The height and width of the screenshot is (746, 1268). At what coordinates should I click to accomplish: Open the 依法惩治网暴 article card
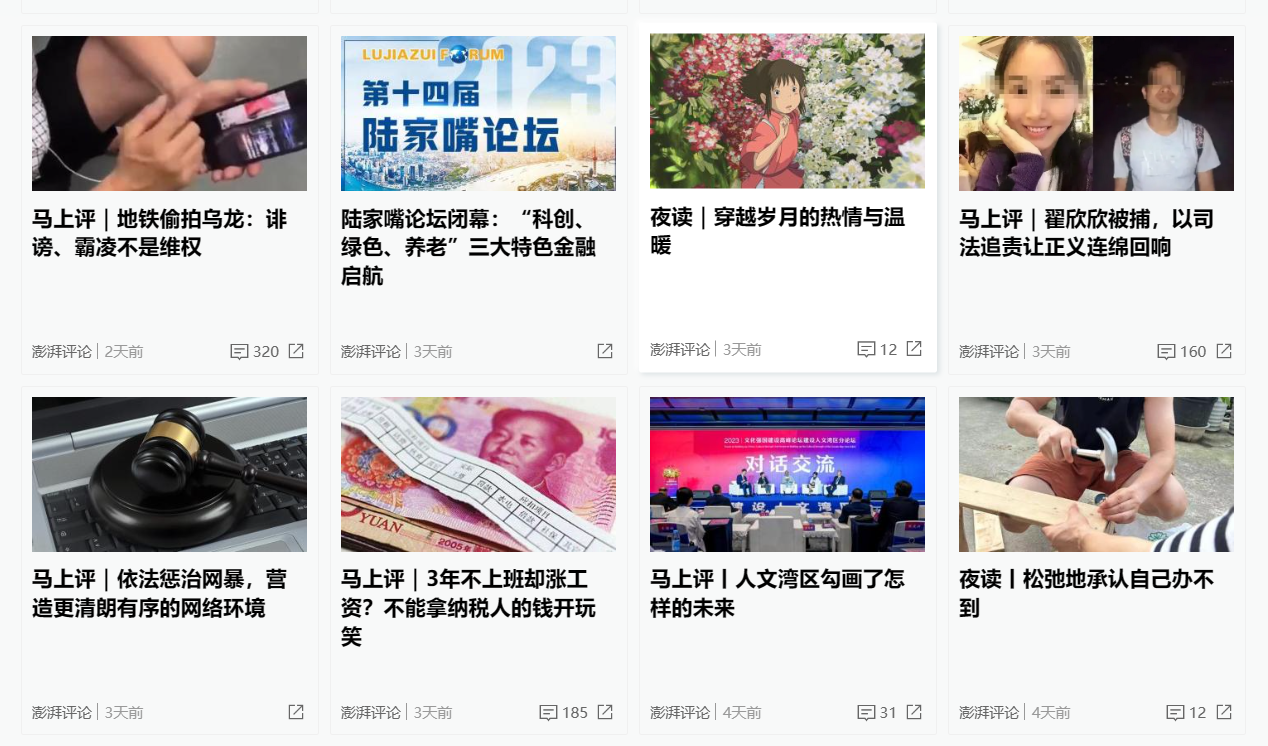pos(160,593)
